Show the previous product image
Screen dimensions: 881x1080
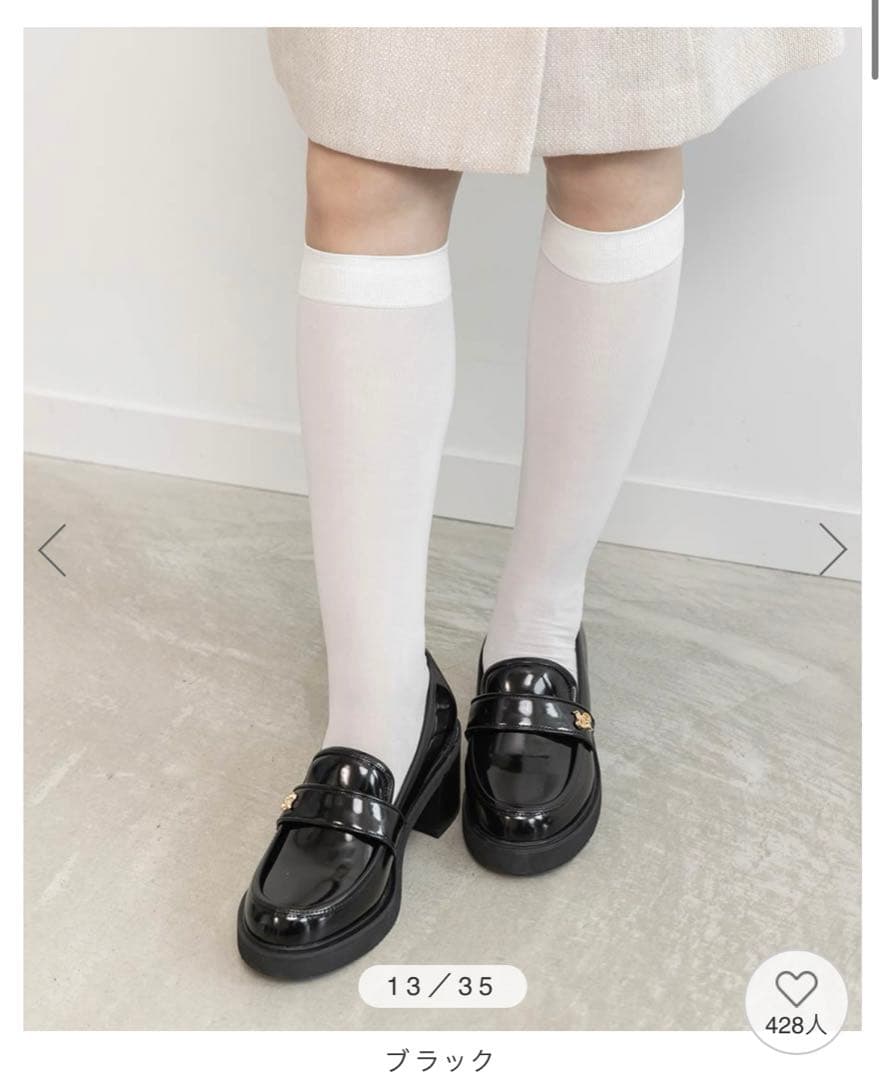(52, 550)
